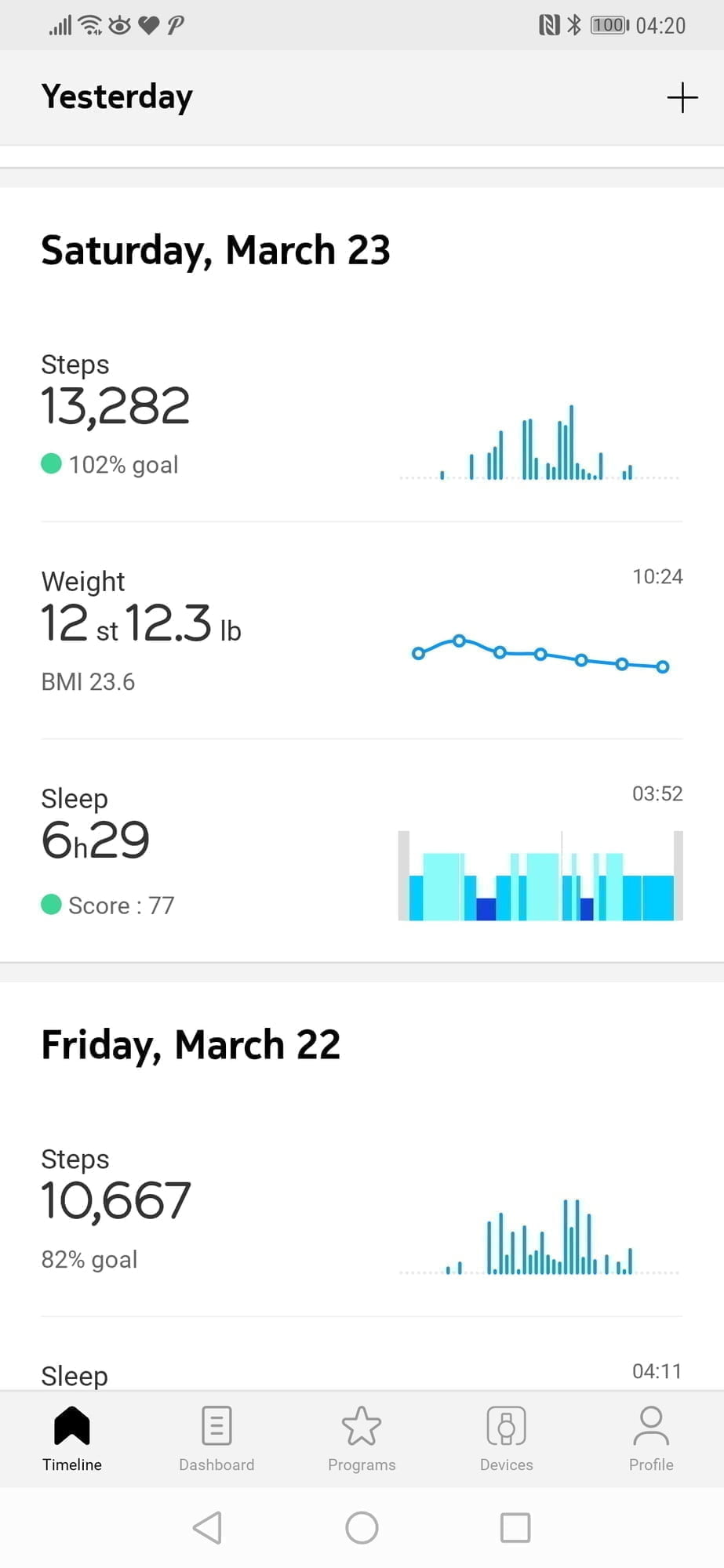Tap the green Score indicator dot
724x1568 pixels.
51,906
